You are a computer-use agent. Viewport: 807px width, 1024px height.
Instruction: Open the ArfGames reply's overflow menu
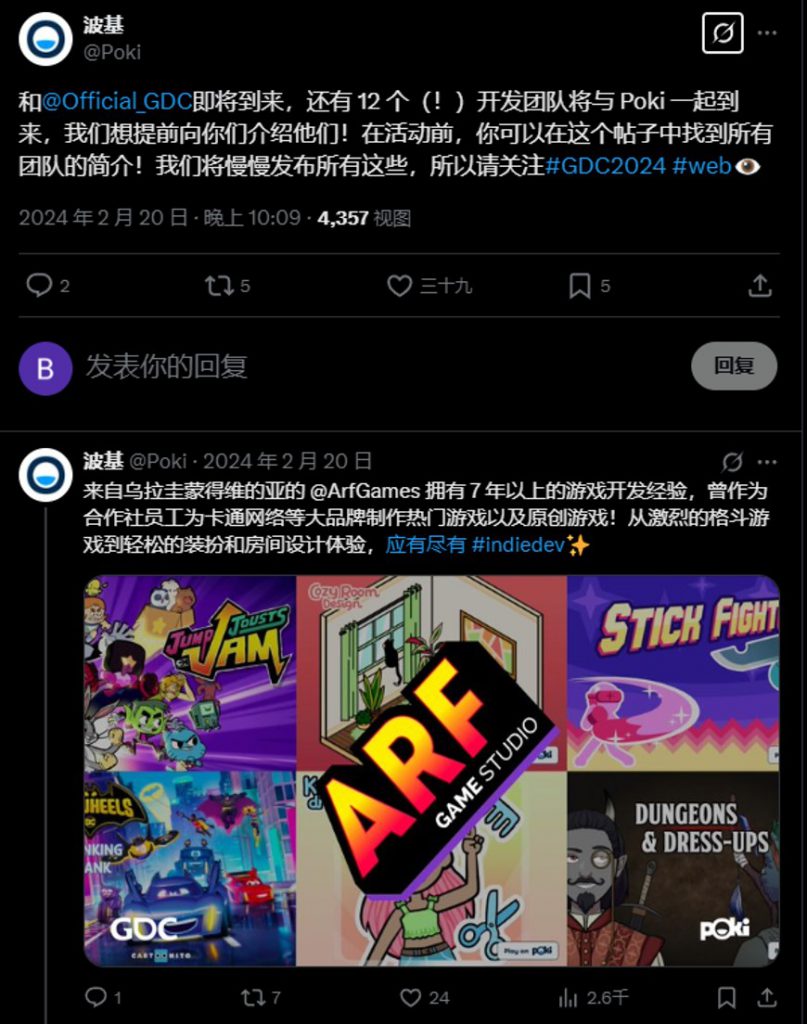pyautogui.click(x=767, y=462)
